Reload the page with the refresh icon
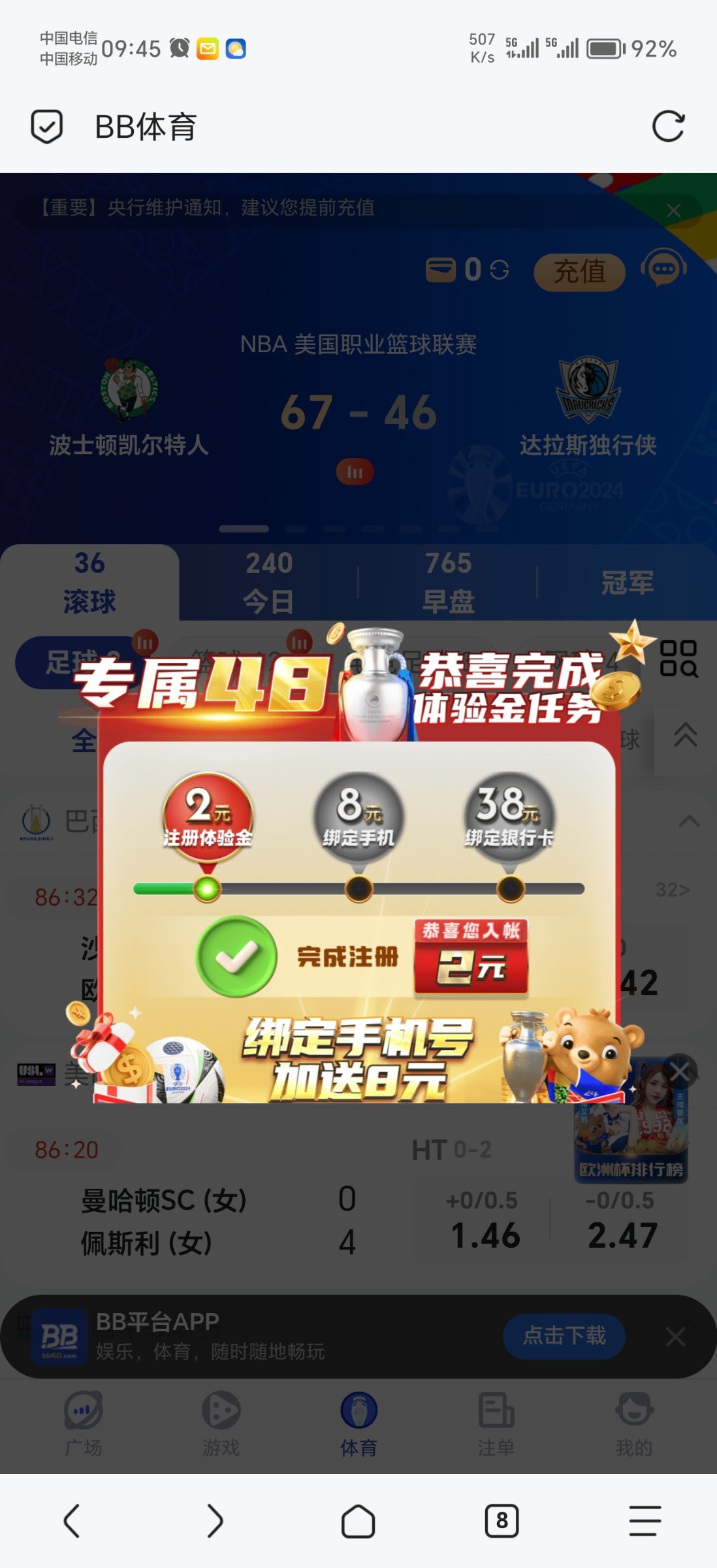This screenshot has height=1568, width=717. coord(668,127)
